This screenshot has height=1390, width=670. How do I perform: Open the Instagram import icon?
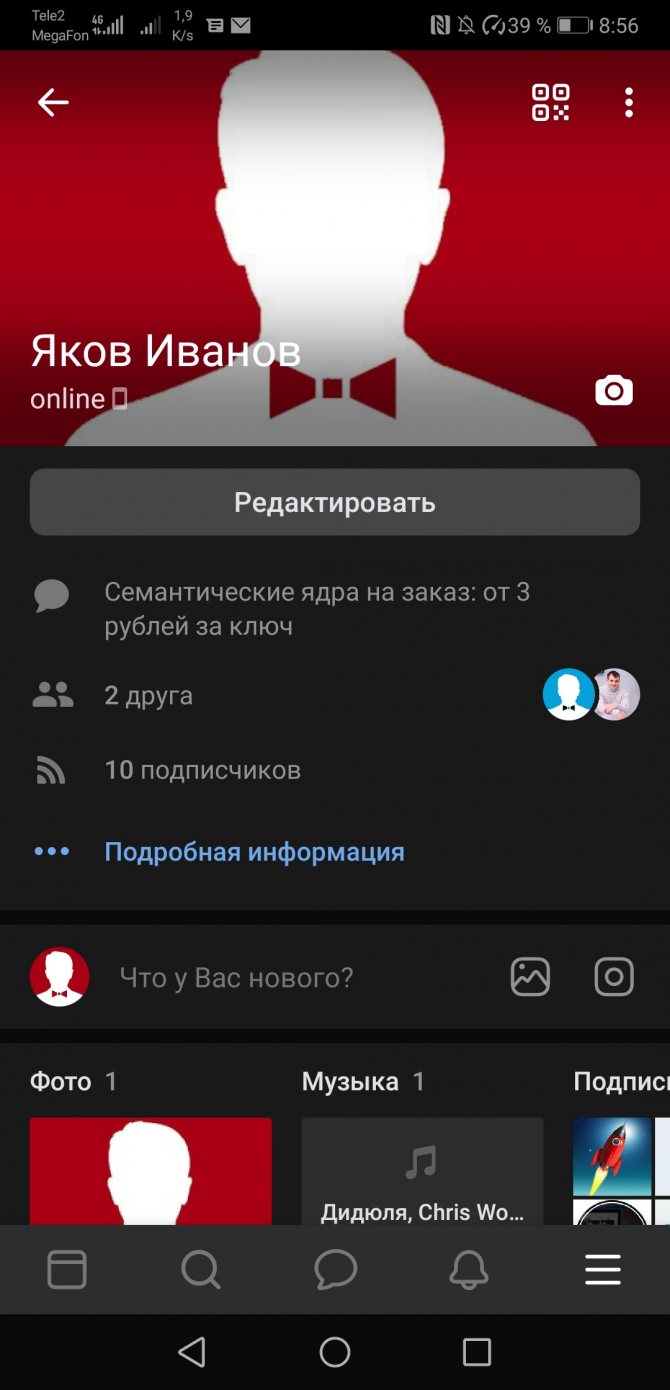614,977
